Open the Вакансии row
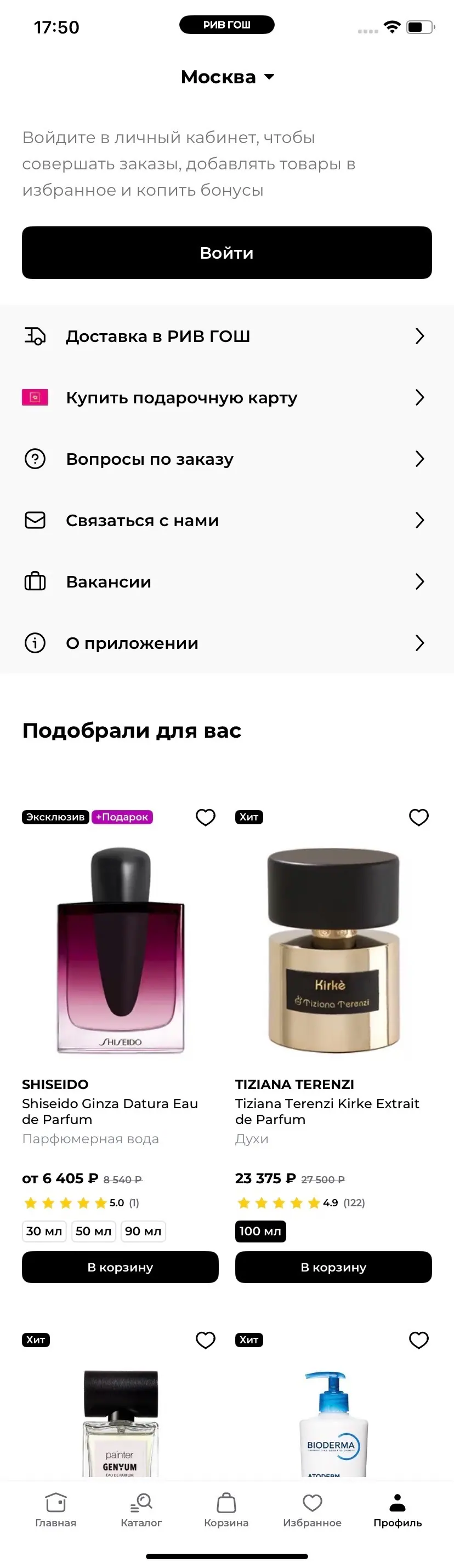Viewport: 454px width, 1568px height. [227, 582]
